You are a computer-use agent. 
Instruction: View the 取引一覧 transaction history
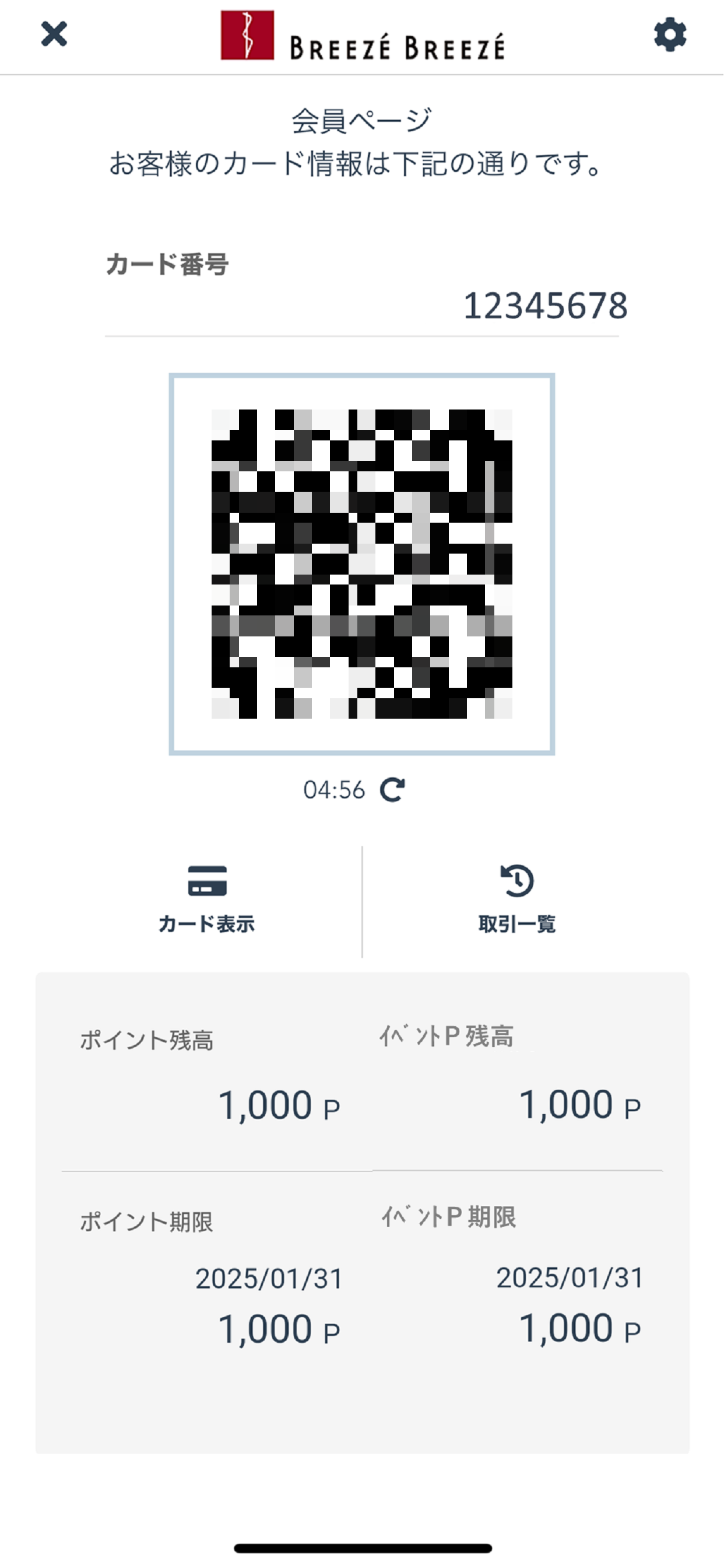pos(517,899)
